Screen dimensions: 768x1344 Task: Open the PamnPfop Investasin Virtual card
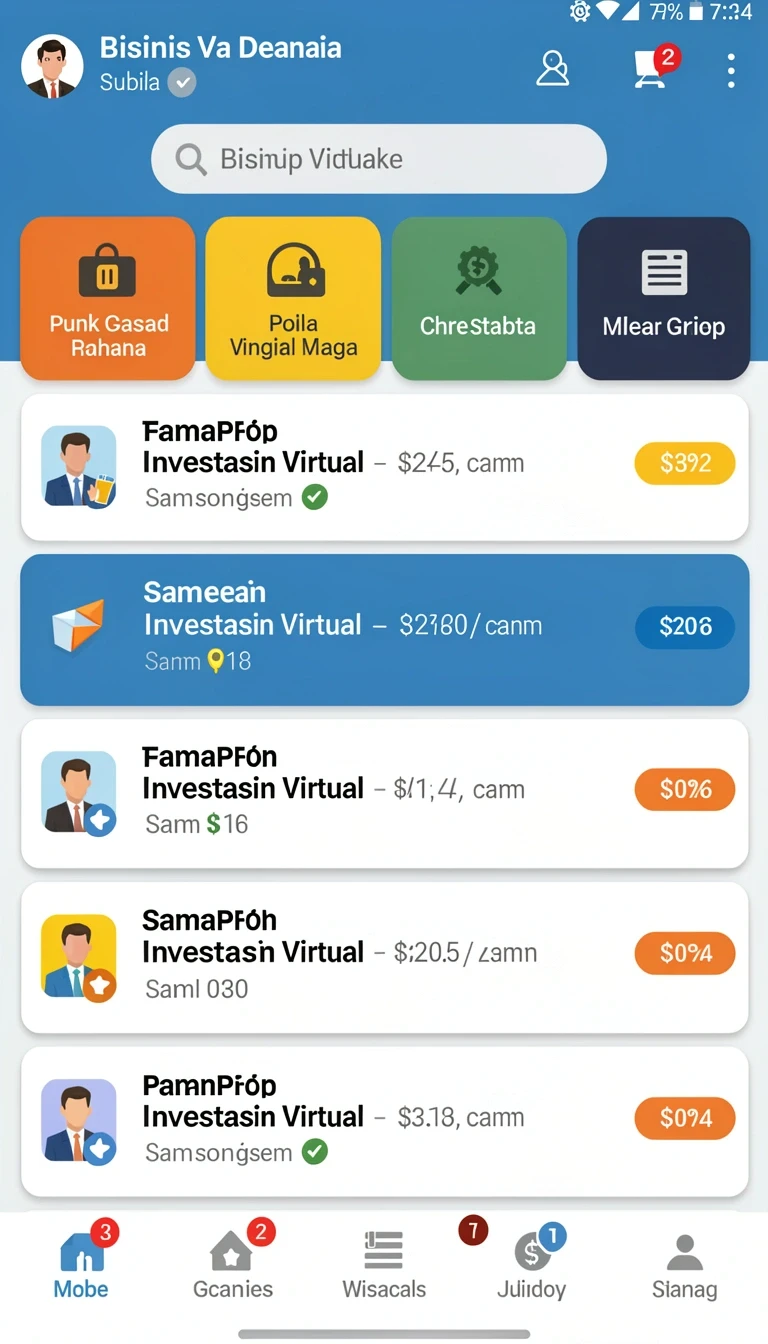(x=385, y=1121)
